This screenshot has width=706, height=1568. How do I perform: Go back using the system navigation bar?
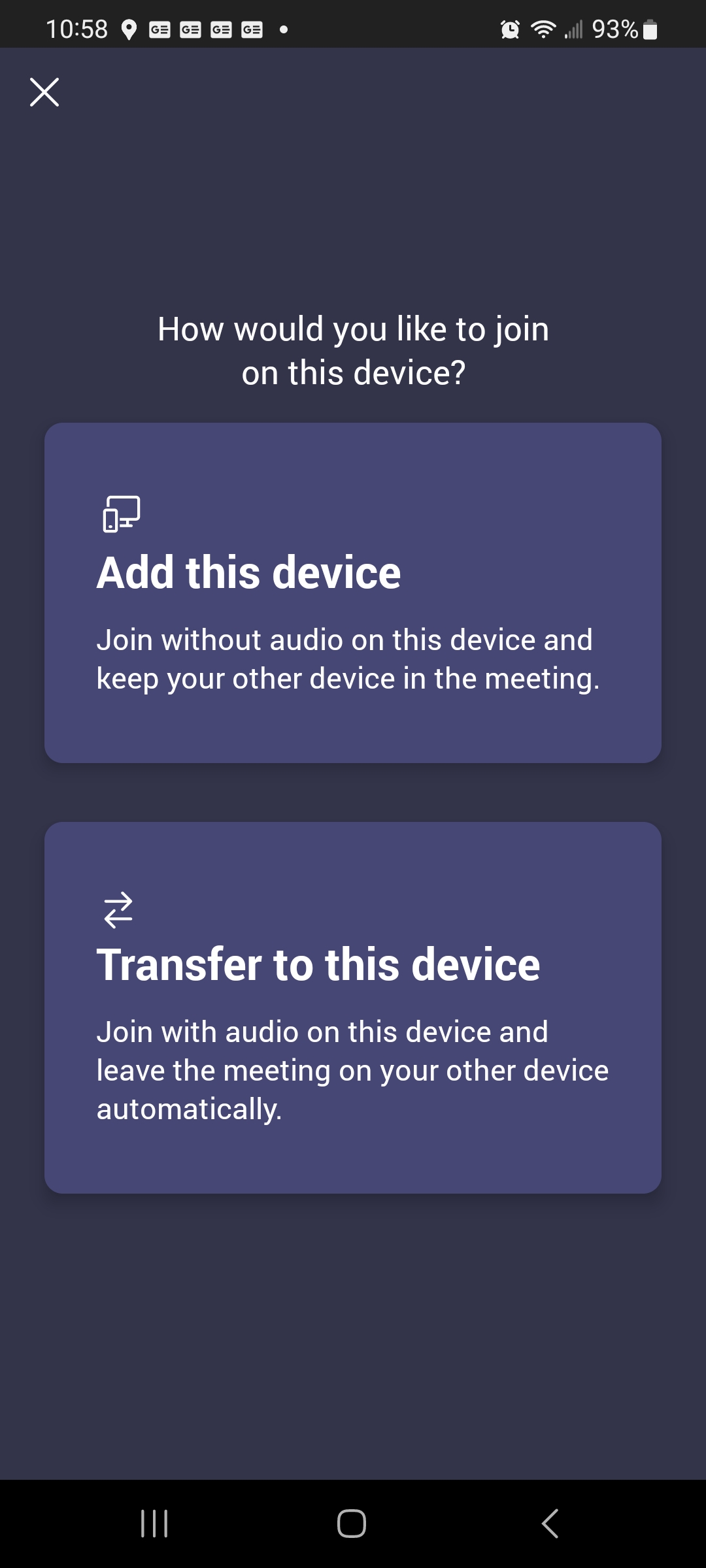[550, 1524]
